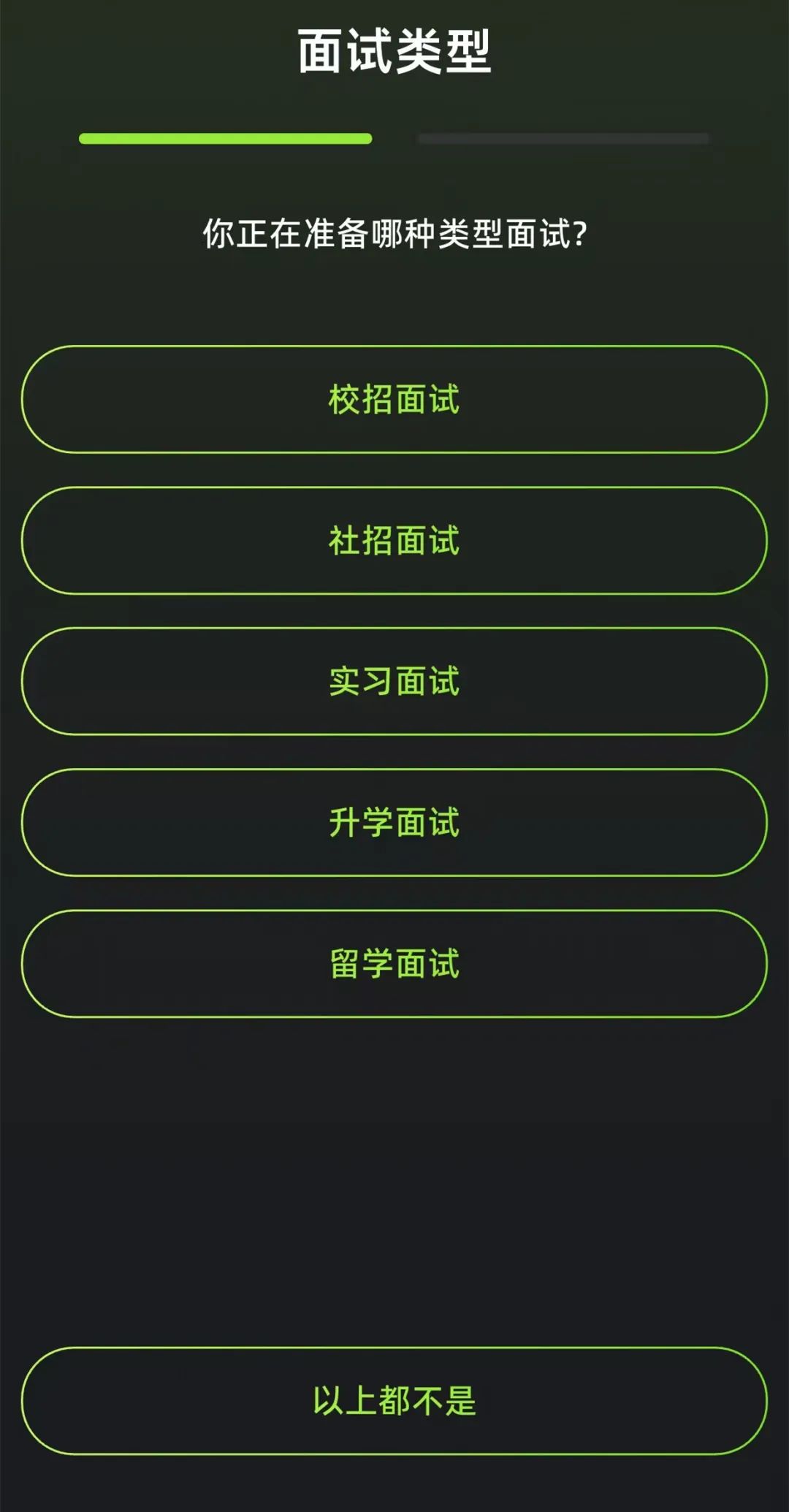This screenshot has height=1512, width=789.
Task: Choose the 社招面试 option
Action: (x=394, y=540)
